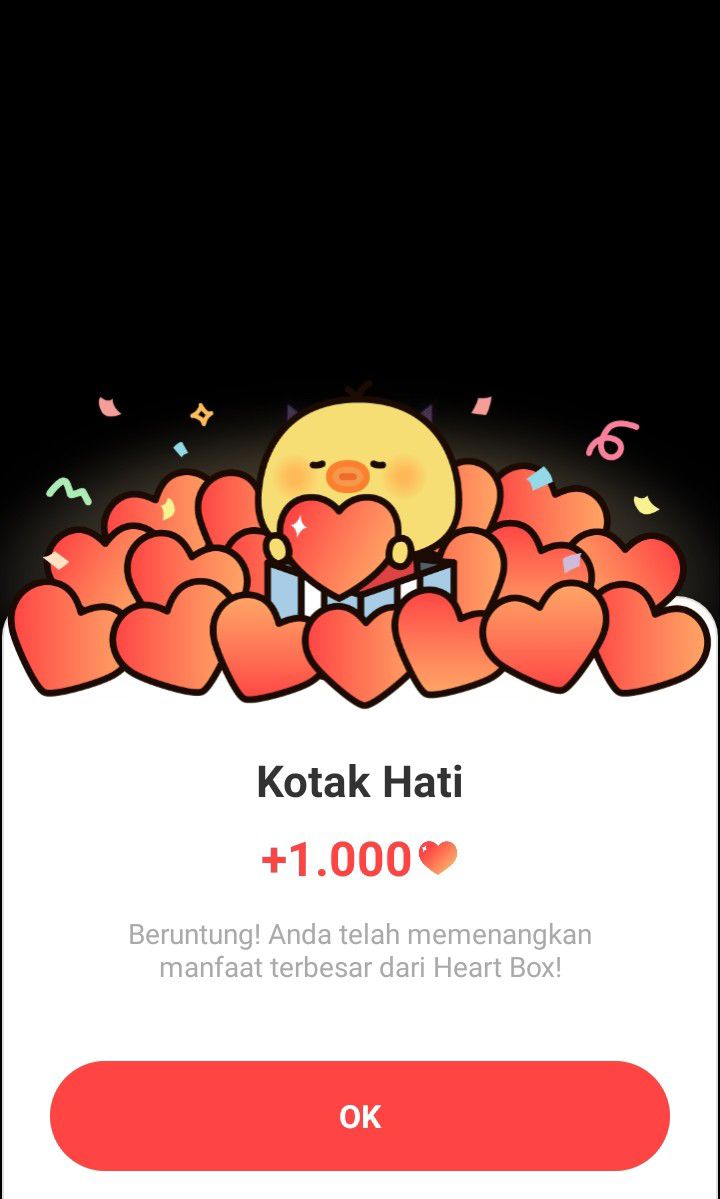Confirm the Kotak Hati reward with OK
720x1199 pixels.
(x=360, y=1116)
